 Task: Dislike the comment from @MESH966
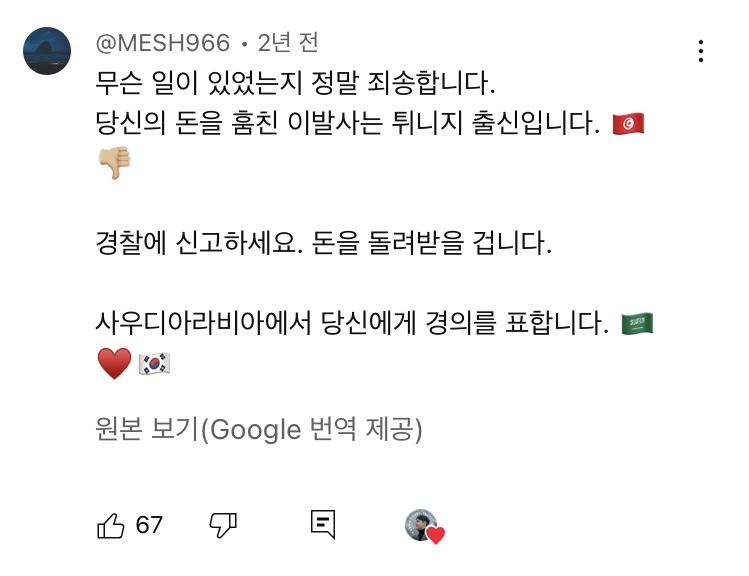(x=221, y=525)
